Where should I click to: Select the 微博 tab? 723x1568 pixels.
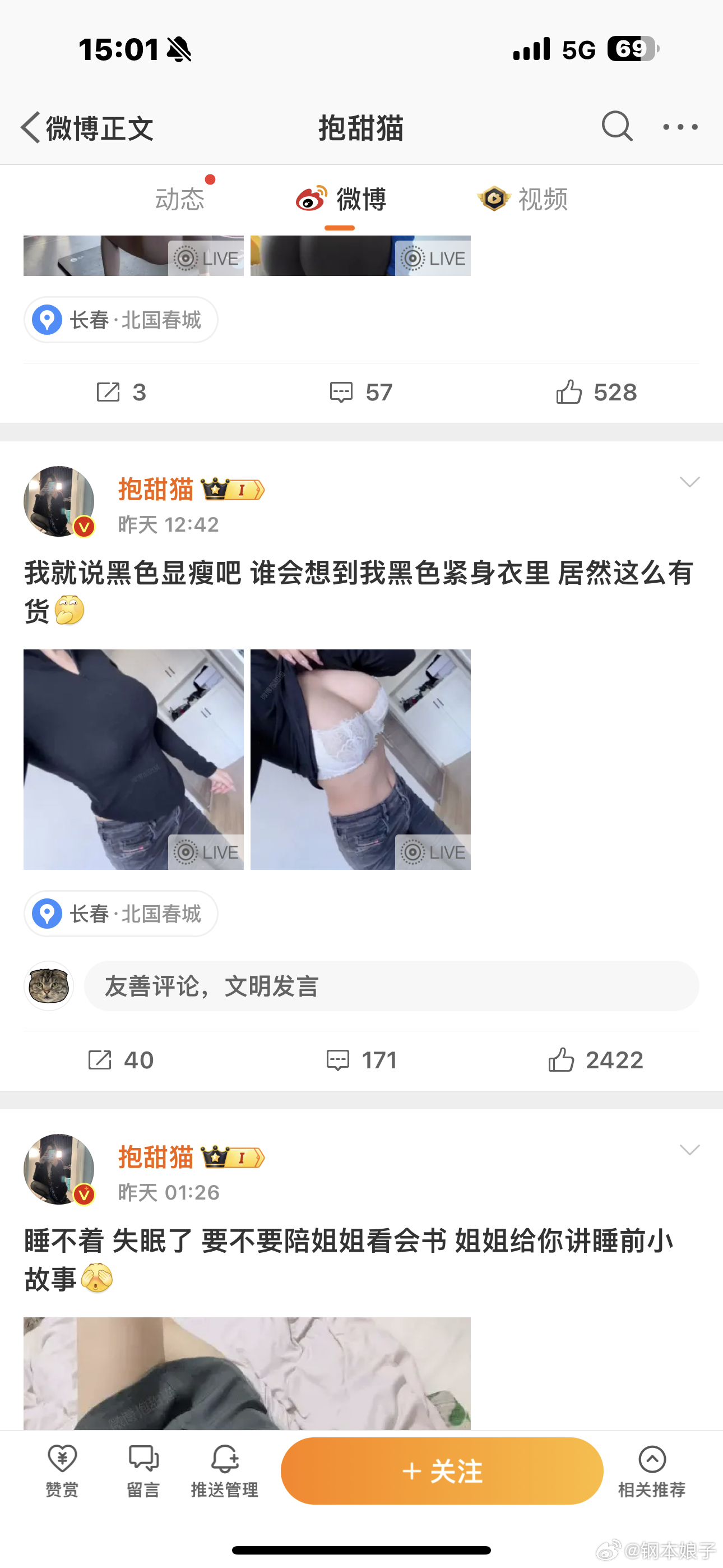(341, 199)
